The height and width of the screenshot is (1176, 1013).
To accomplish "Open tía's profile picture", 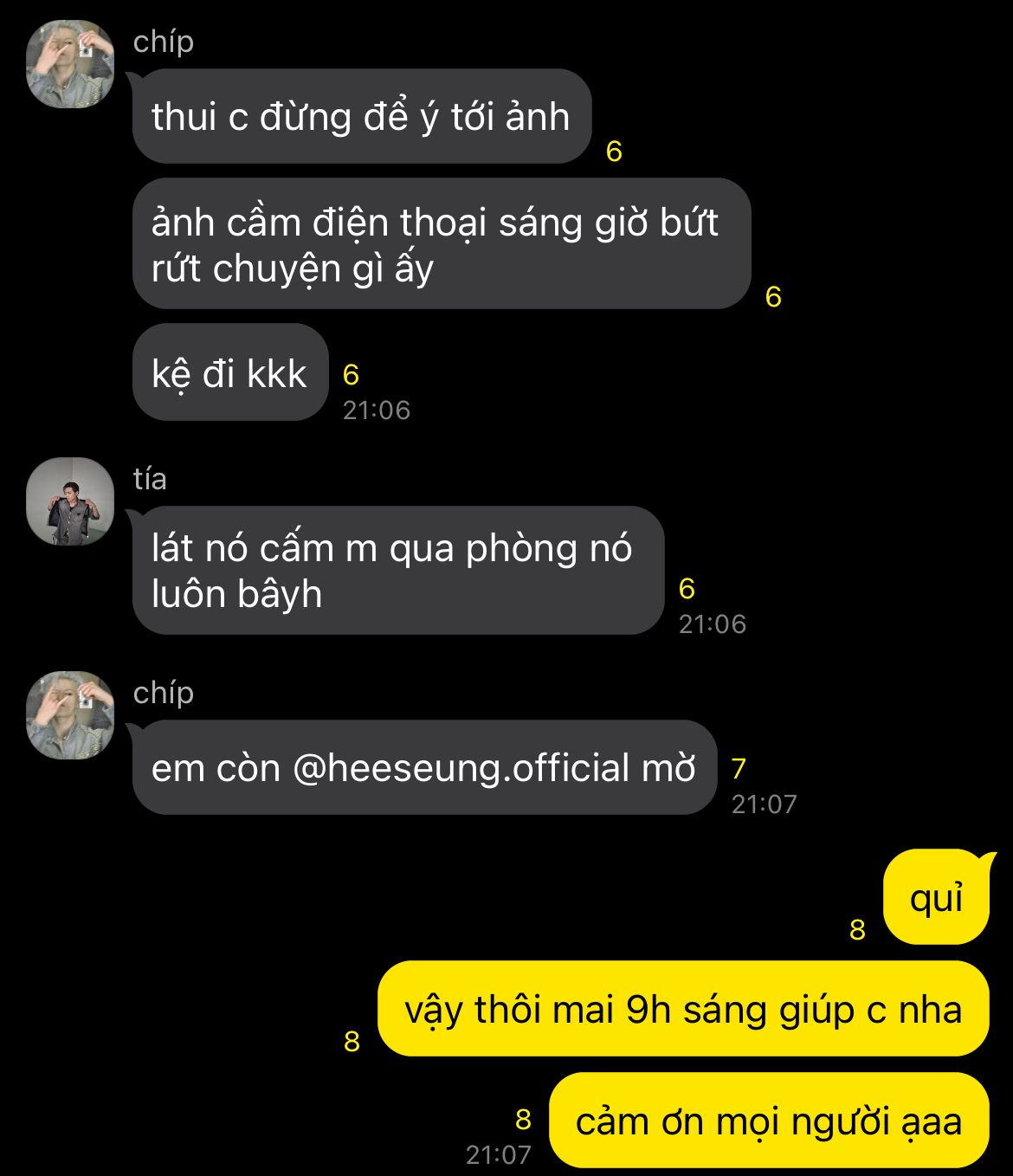I will (70, 501).
